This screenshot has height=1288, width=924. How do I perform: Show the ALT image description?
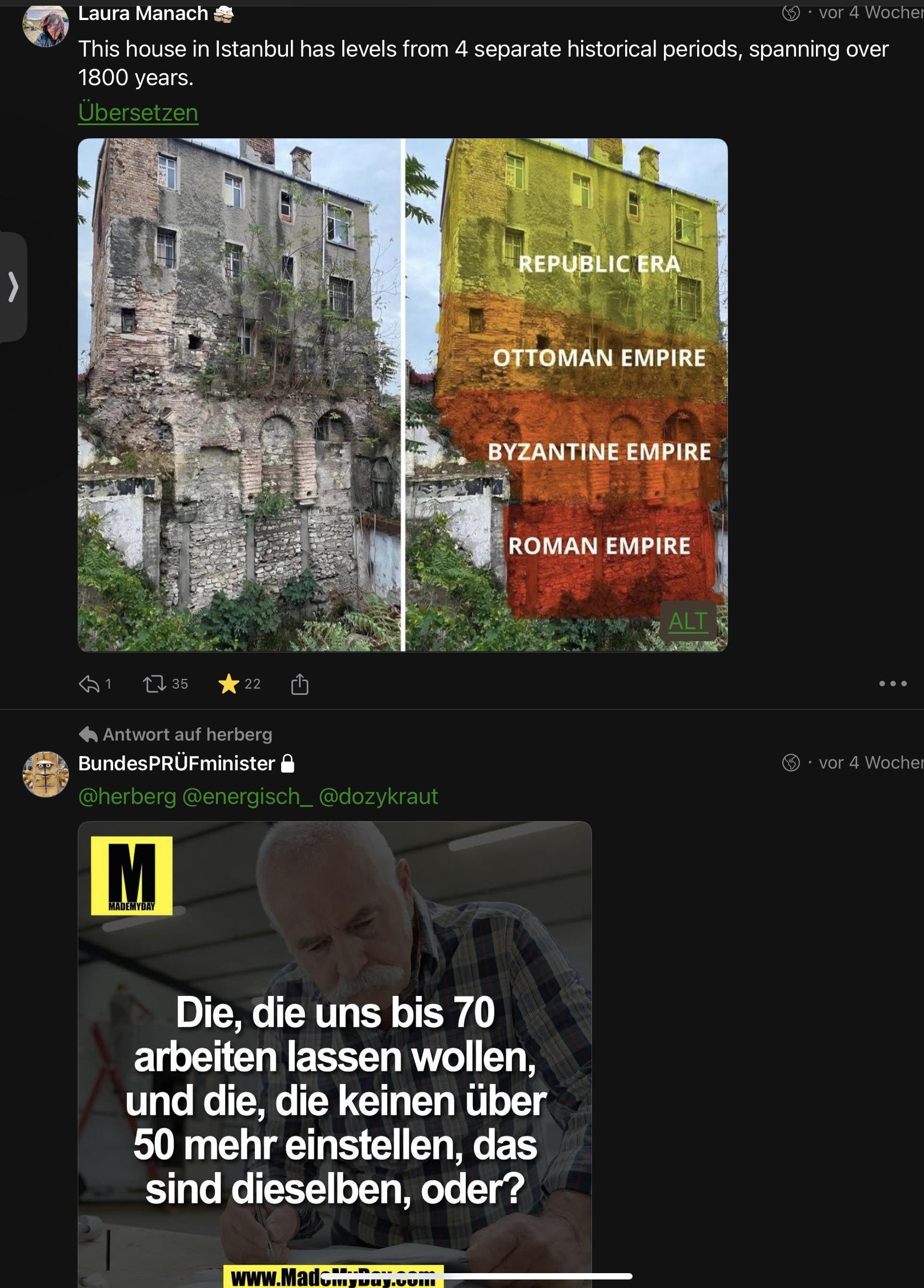687,621
